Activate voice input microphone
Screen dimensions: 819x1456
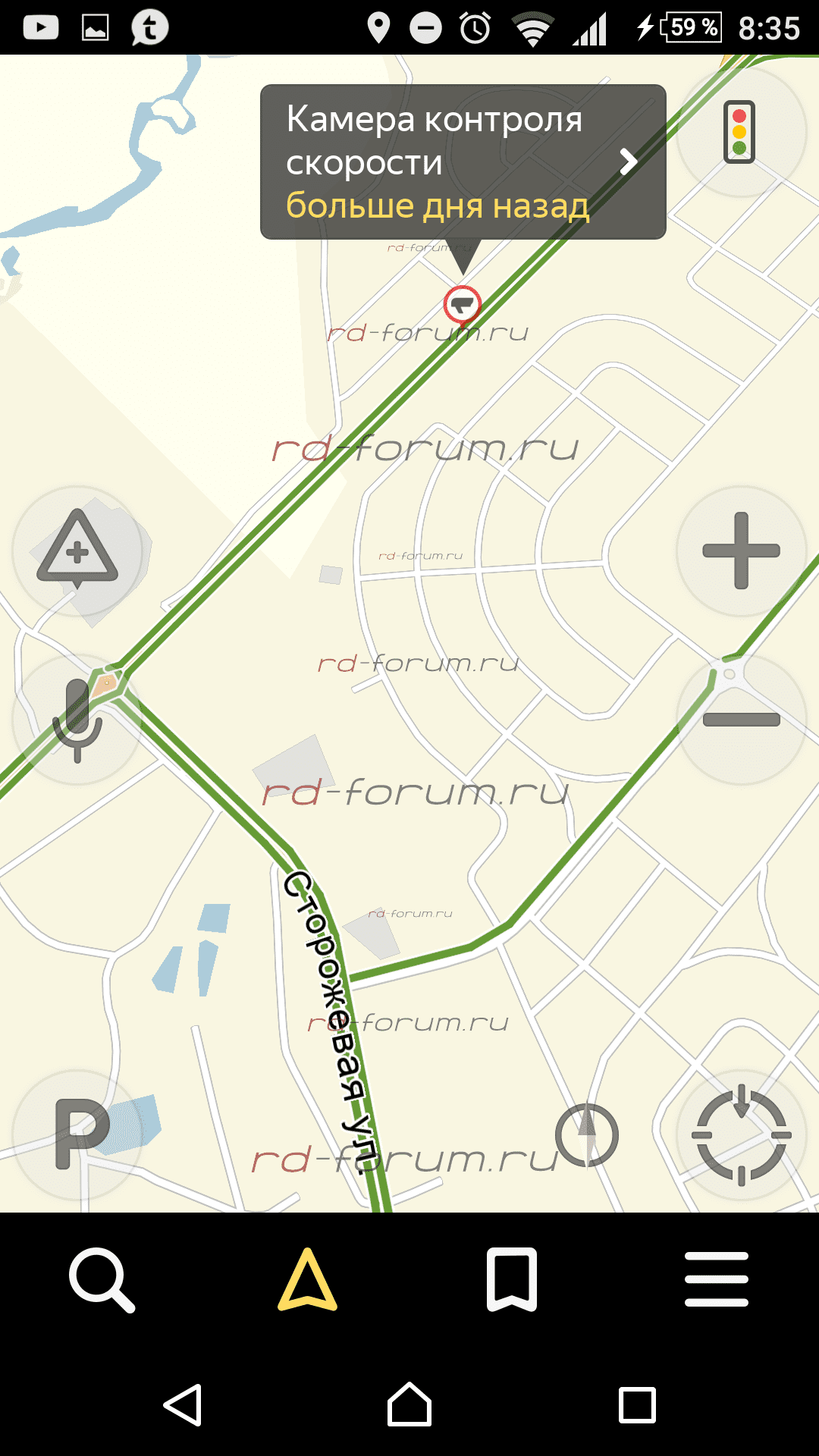coord(77,719)
